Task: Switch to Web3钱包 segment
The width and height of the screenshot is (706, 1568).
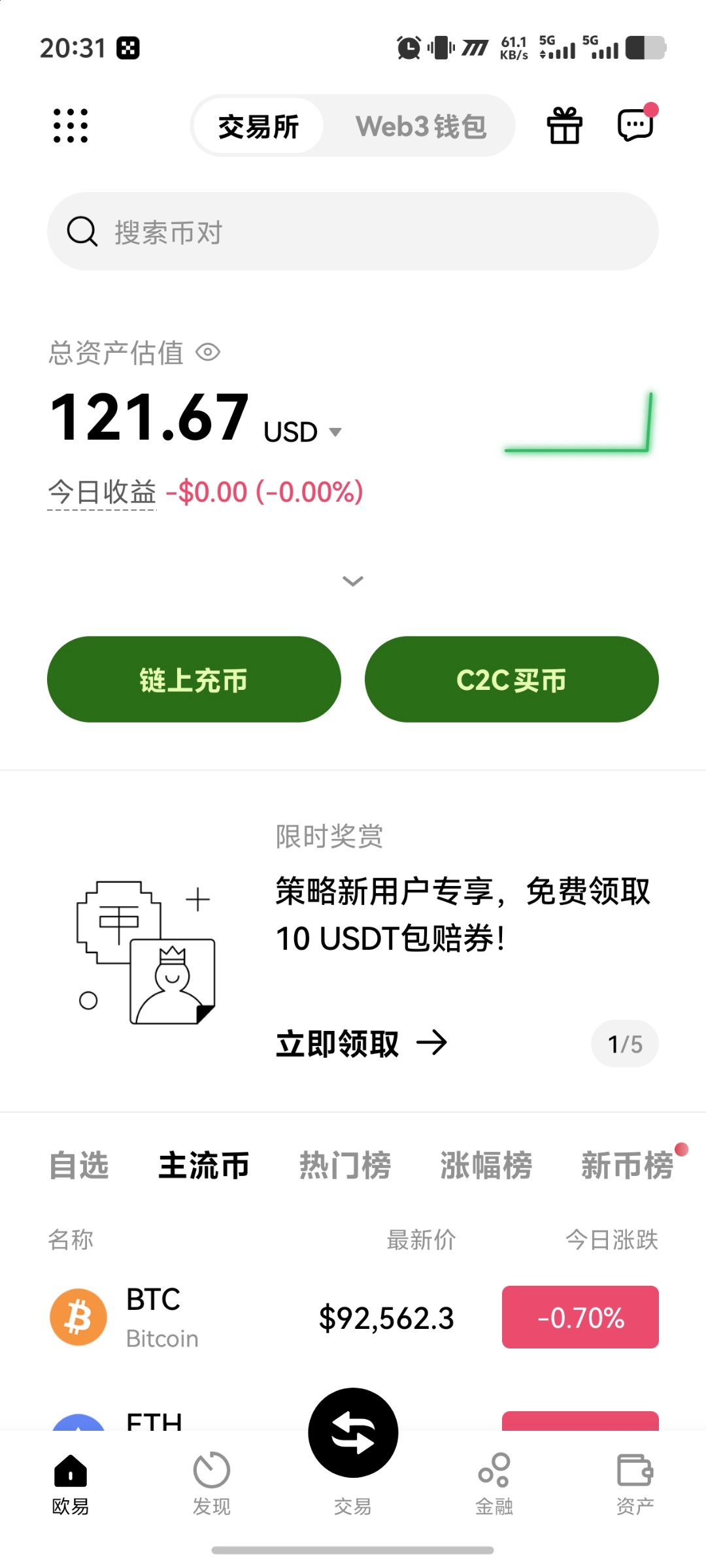Action: tap(420, 126)
